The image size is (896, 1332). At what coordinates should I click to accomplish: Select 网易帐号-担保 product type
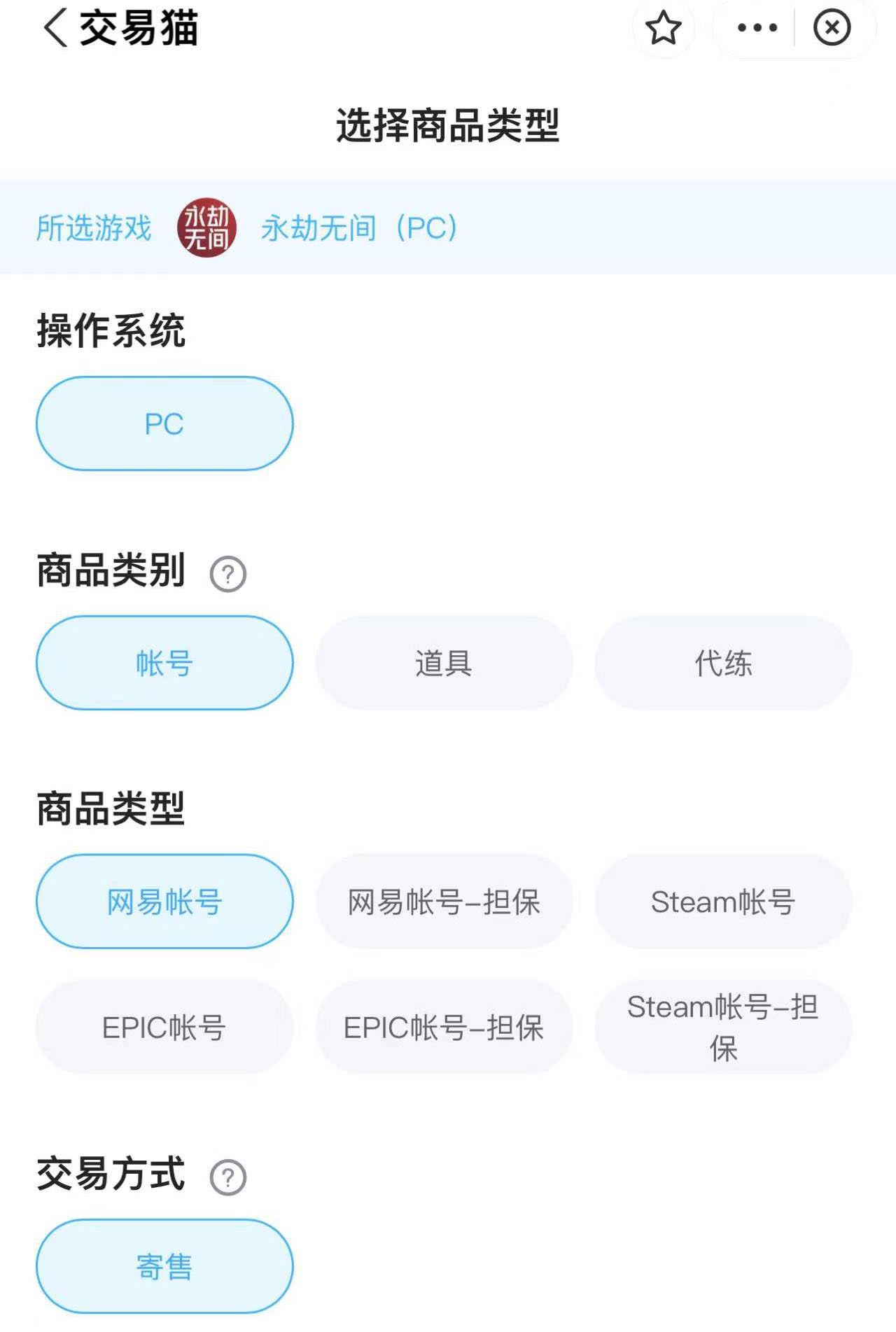pyautogui.click(x=444, y=902)
